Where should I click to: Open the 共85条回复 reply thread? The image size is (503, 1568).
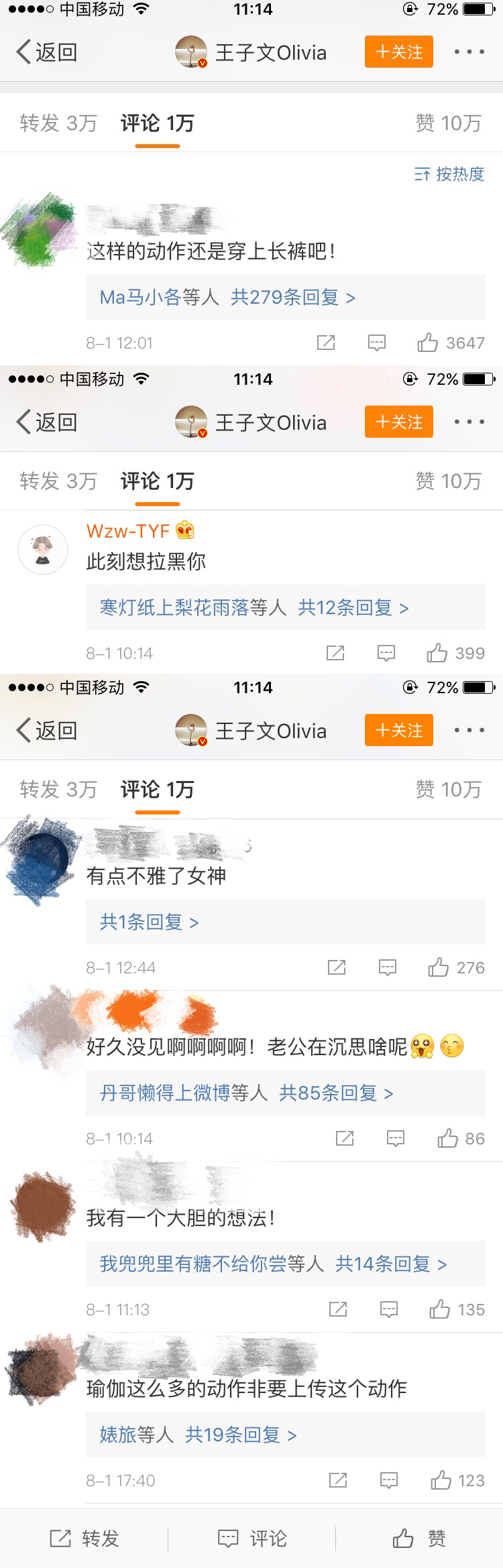335,1093
